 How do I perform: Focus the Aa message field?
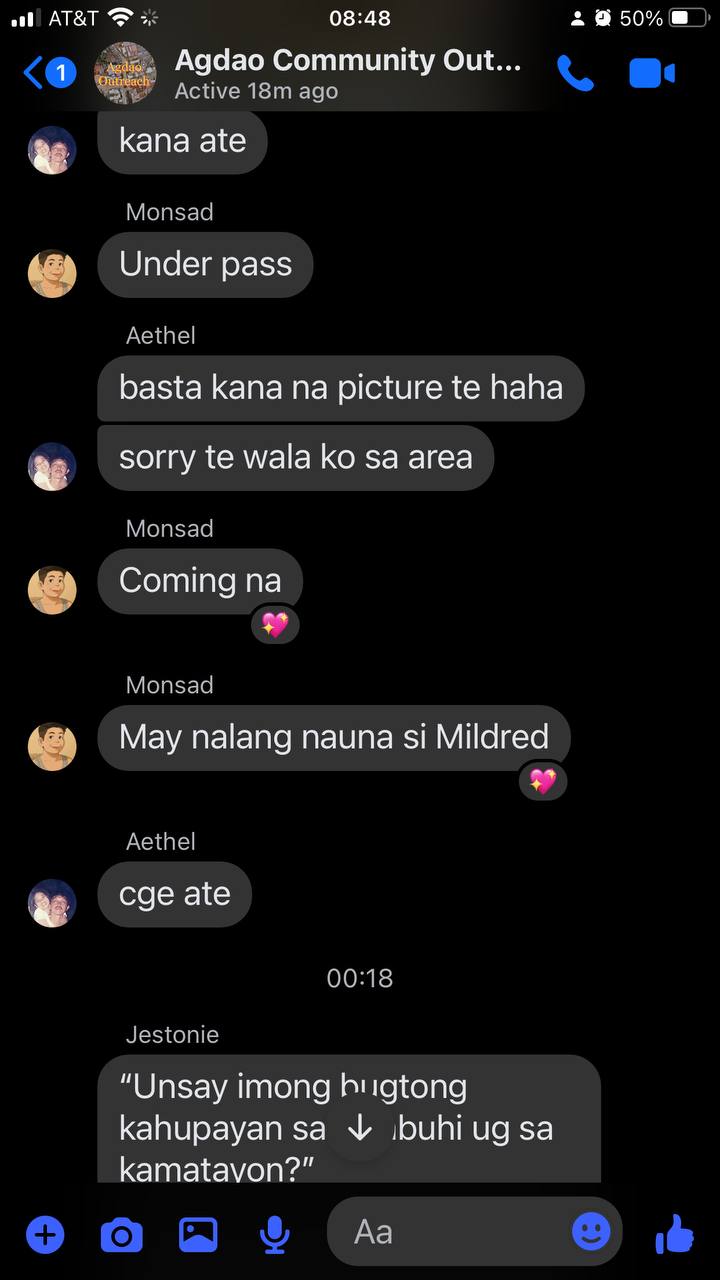(450, 1232)
